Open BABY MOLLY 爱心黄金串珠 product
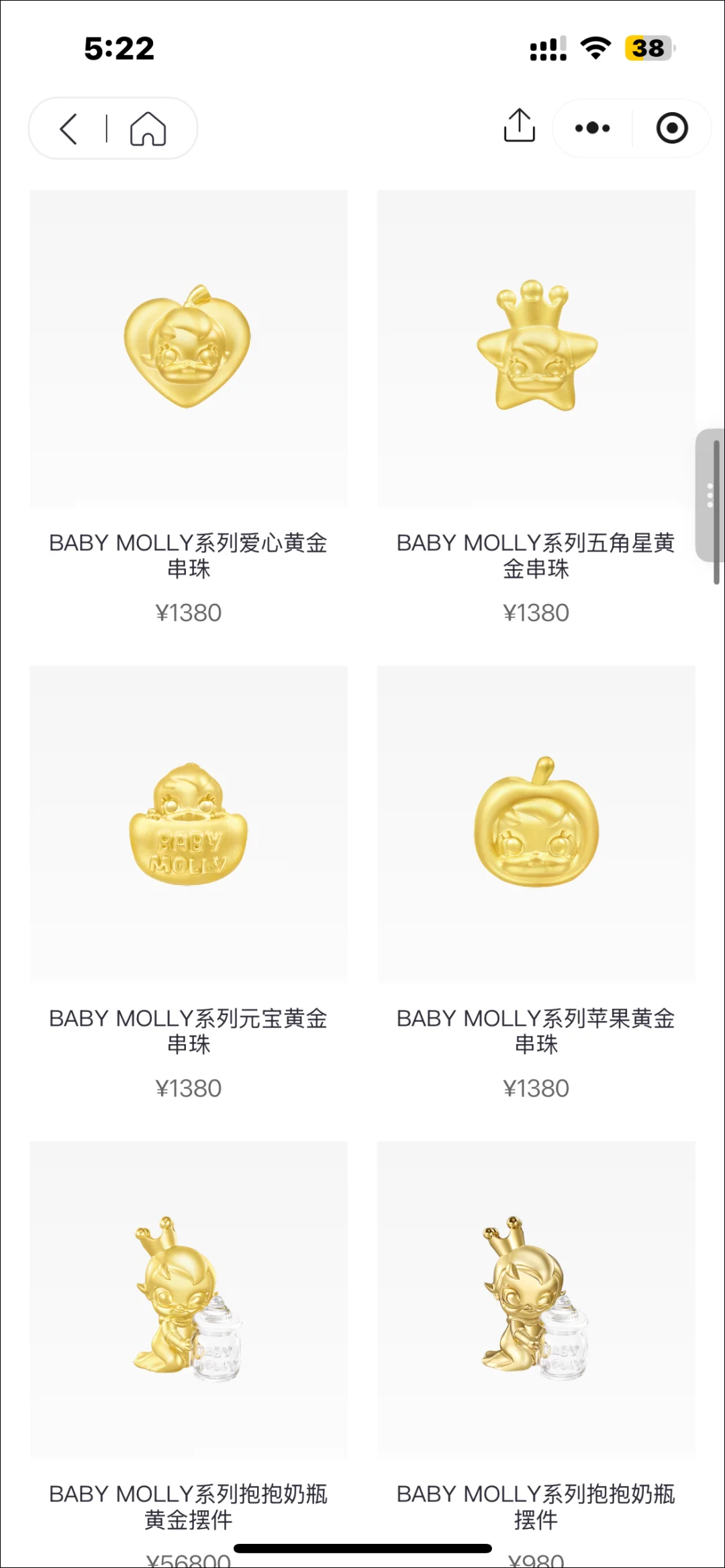Screen dimensions: 725x1568 click(188, 349)
